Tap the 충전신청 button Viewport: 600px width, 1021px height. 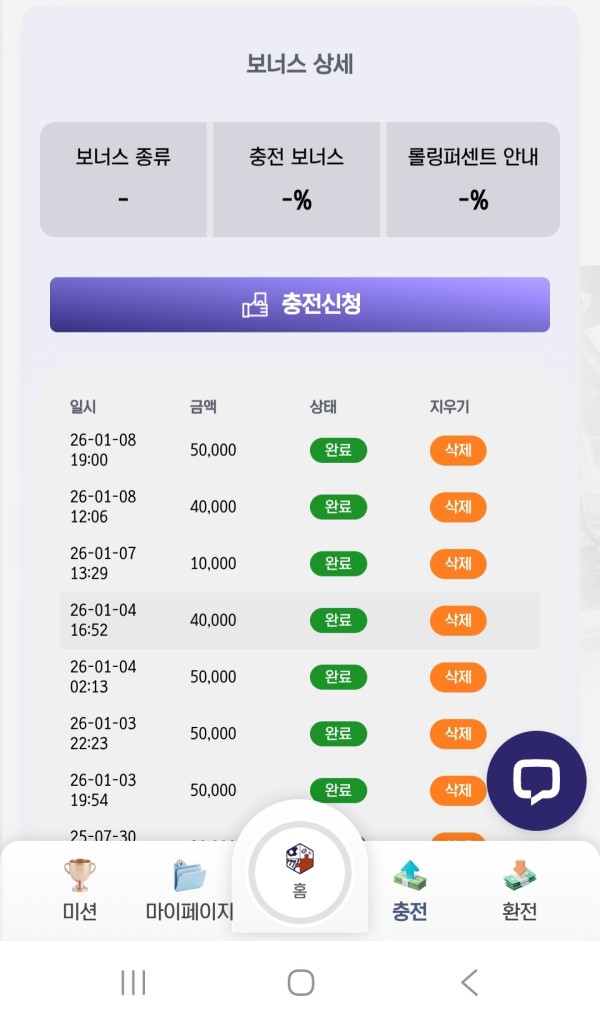(x=300, y=304)
